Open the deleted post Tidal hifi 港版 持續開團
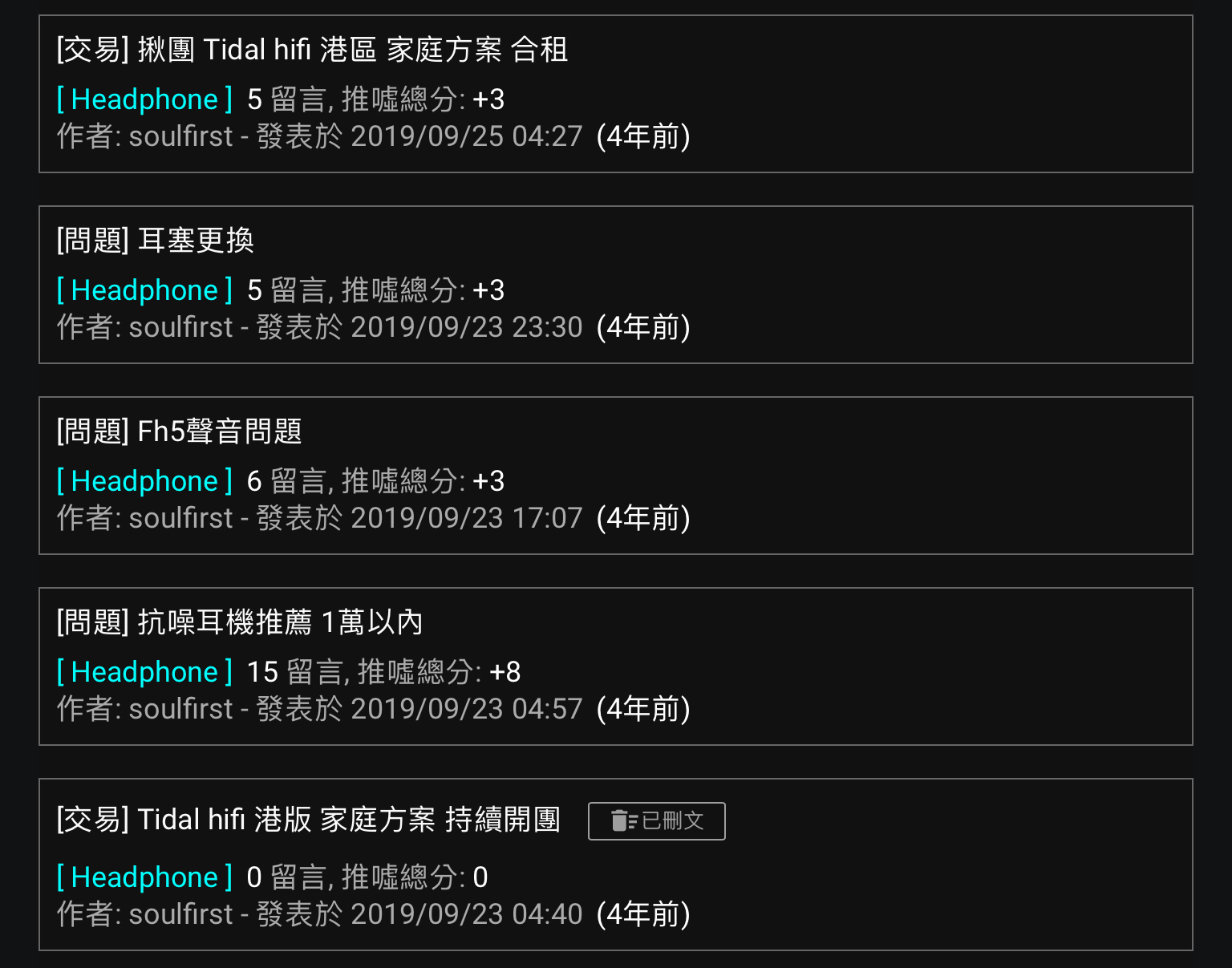The image size is (1232, 968). point(308,820)
